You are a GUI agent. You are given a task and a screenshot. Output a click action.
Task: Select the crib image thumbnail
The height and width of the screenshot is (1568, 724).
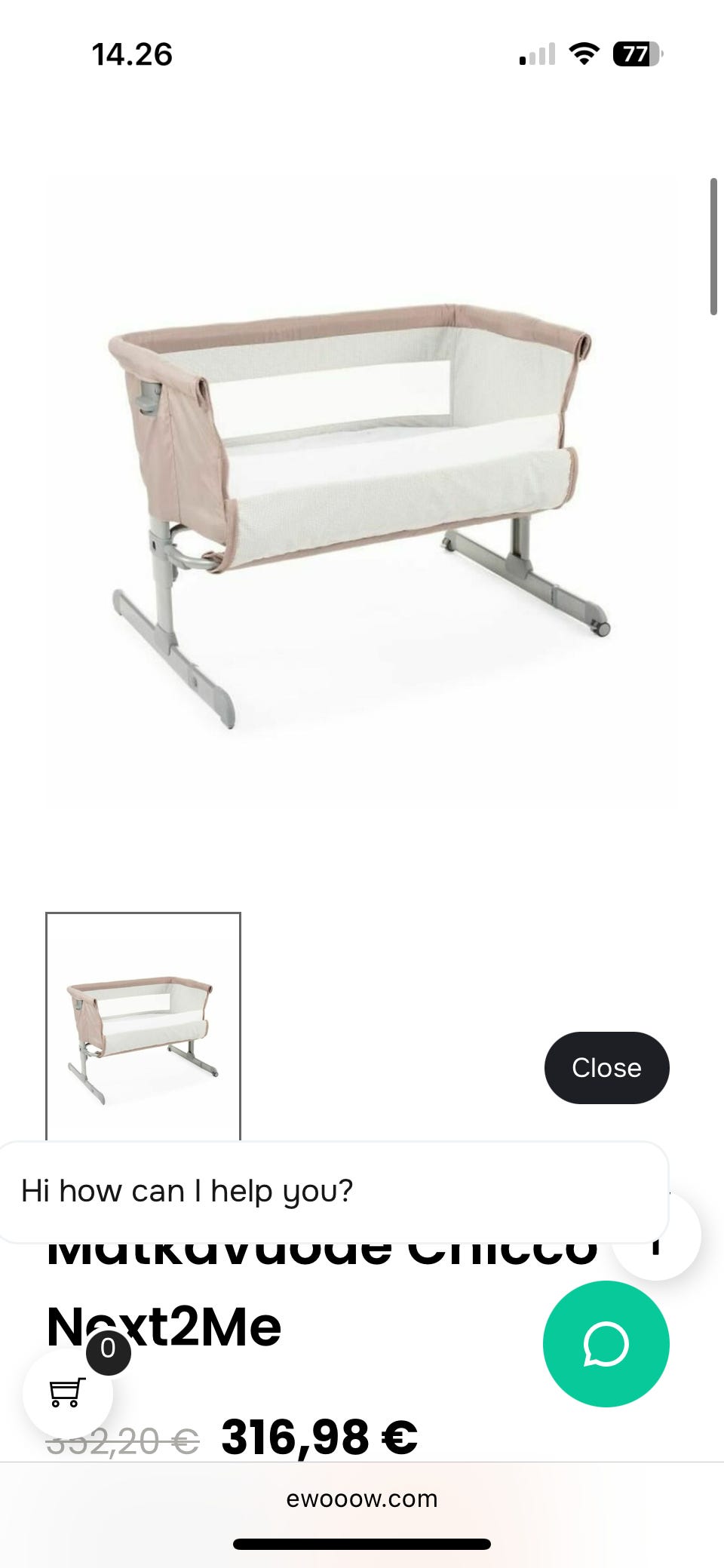pyautogui.click(x=143, y=1026)
